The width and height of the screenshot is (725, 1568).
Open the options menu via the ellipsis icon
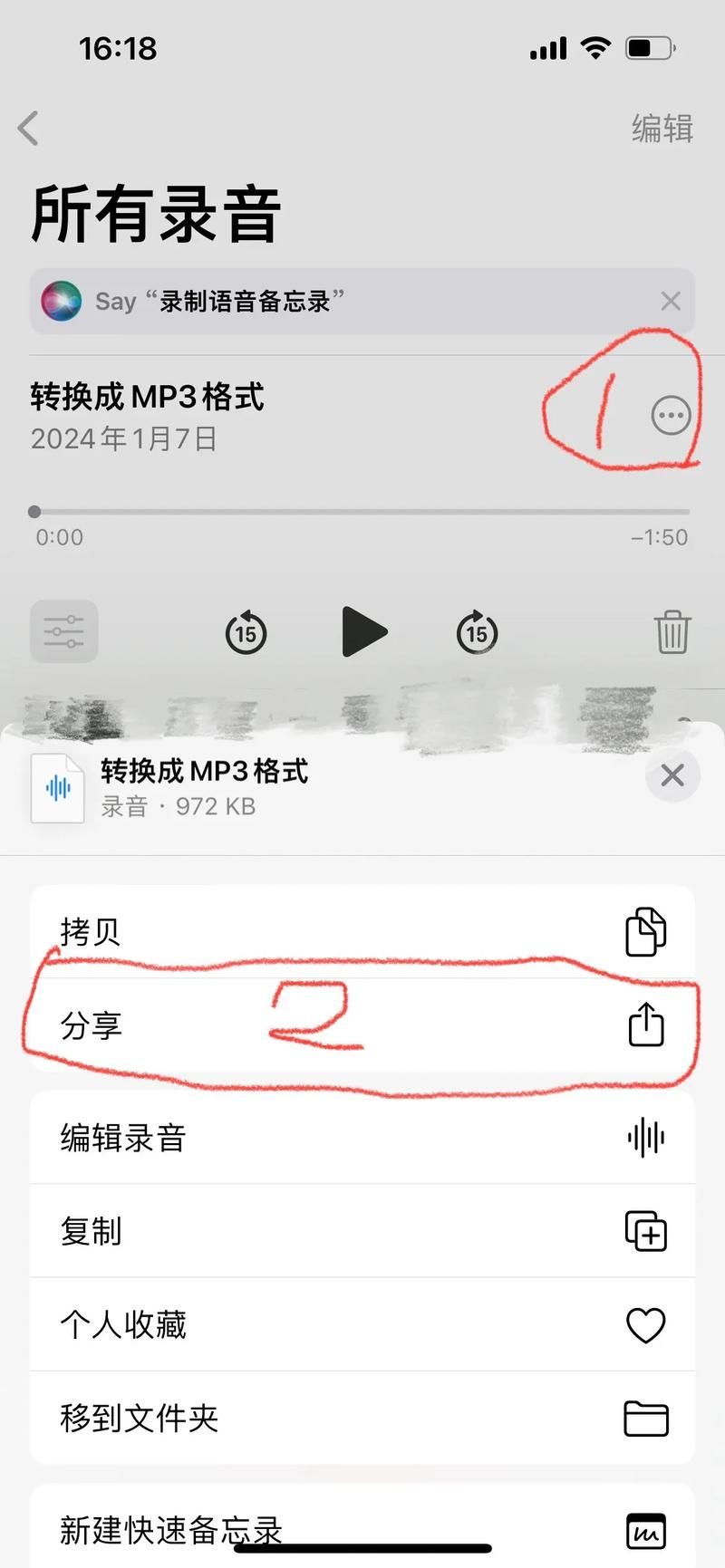pyautogui.click(x=670, y=416)
